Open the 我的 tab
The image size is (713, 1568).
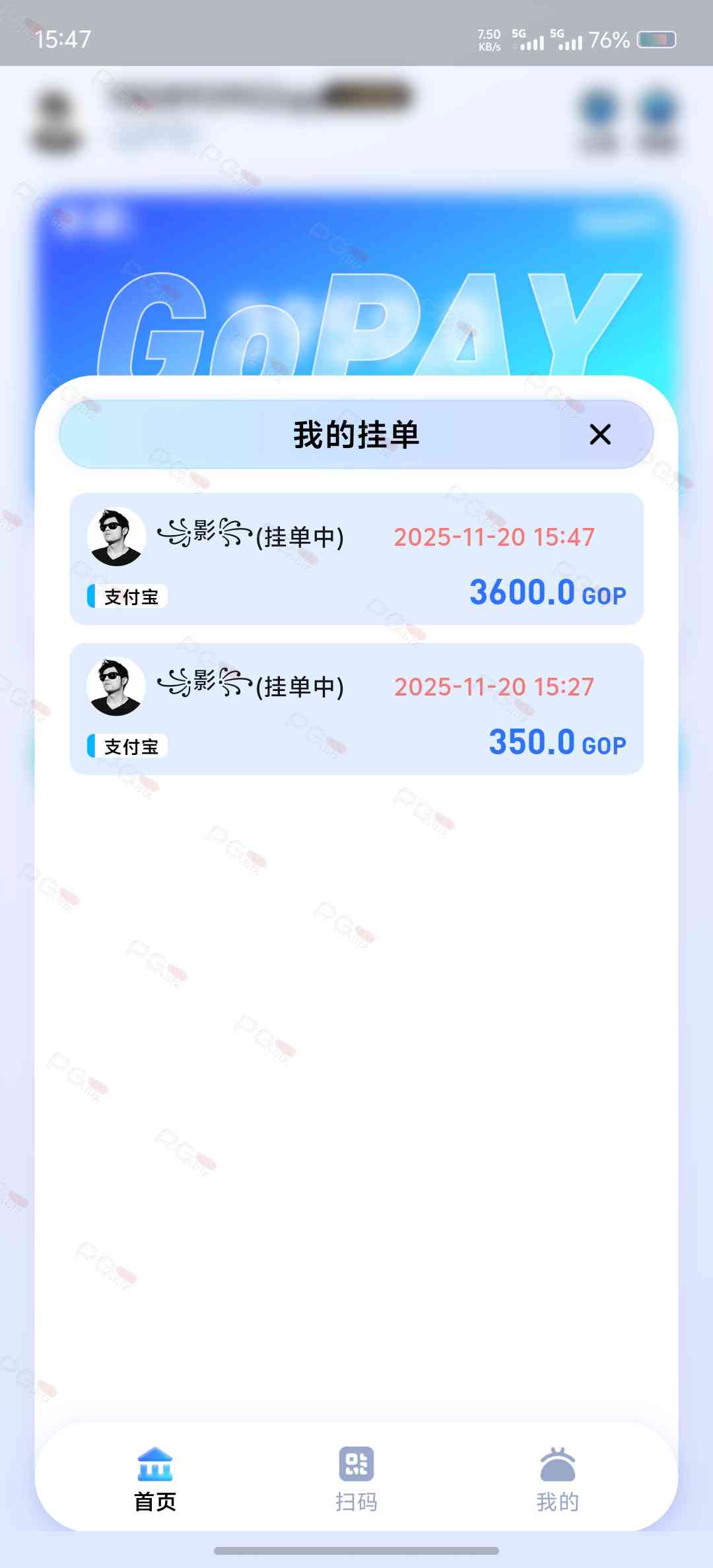coord(557,1479)
